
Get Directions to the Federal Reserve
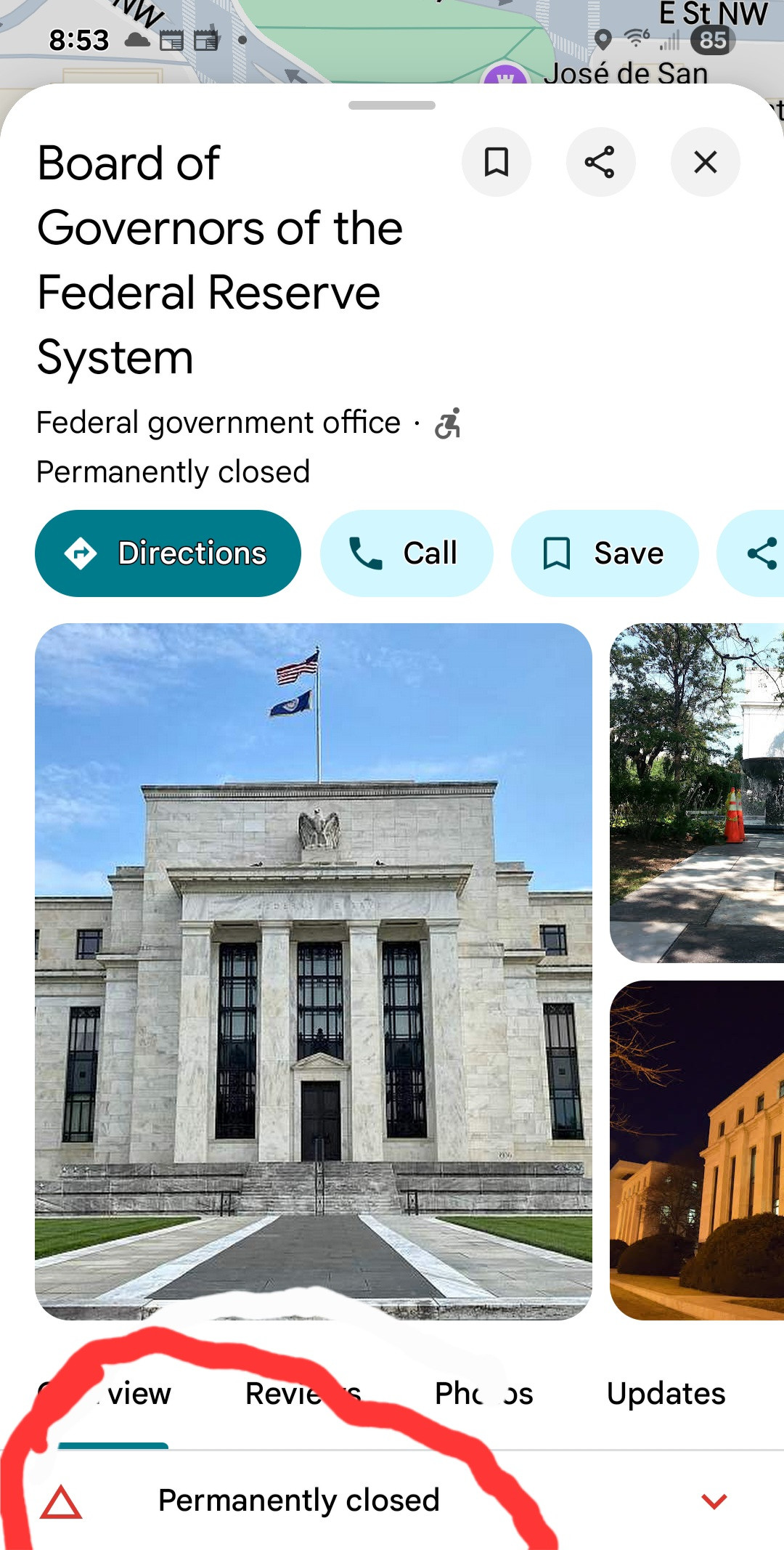point(168,553)
